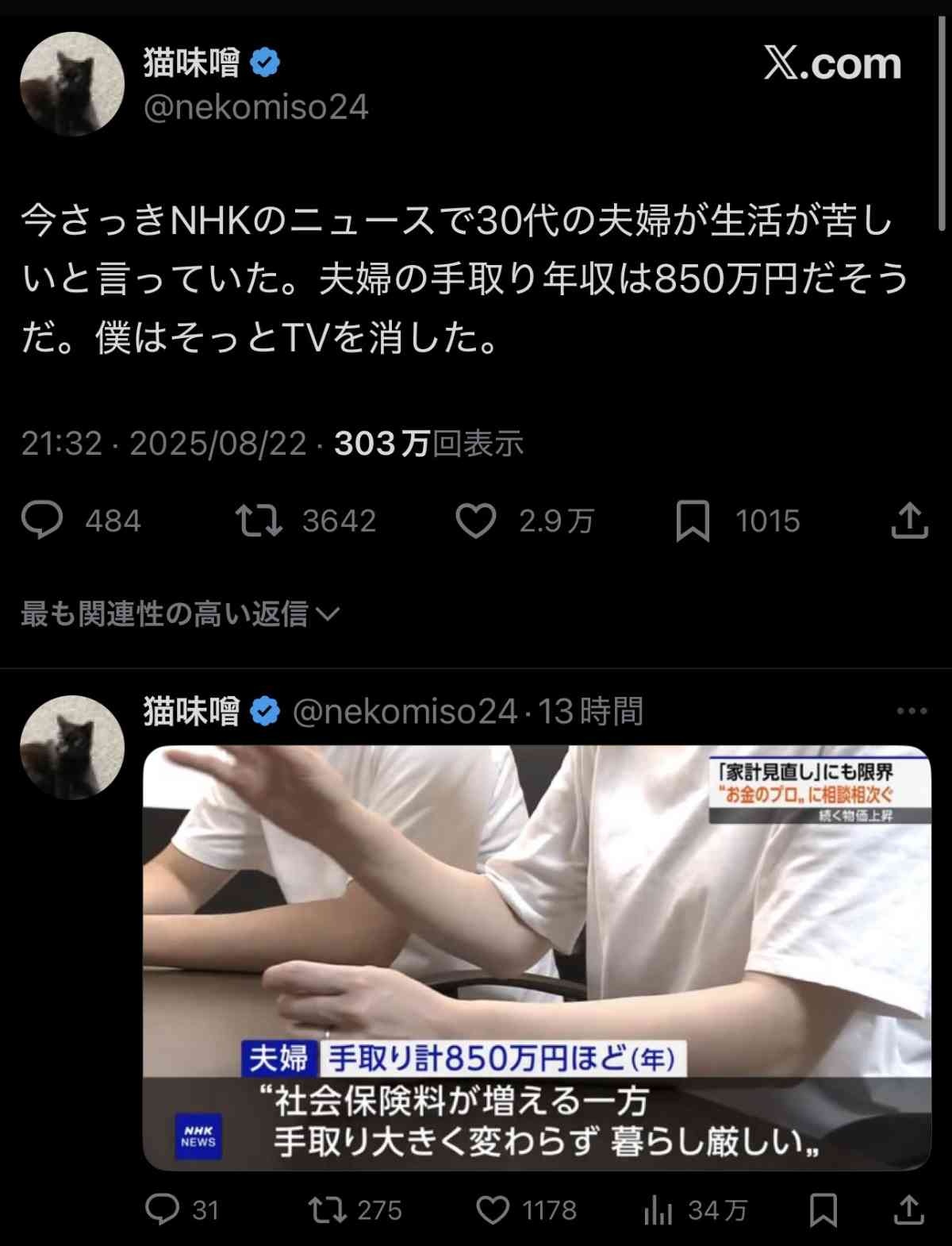Repost the reply with 275 reposts
This screenshot has width=952, height=1246.
point(327,1210)
